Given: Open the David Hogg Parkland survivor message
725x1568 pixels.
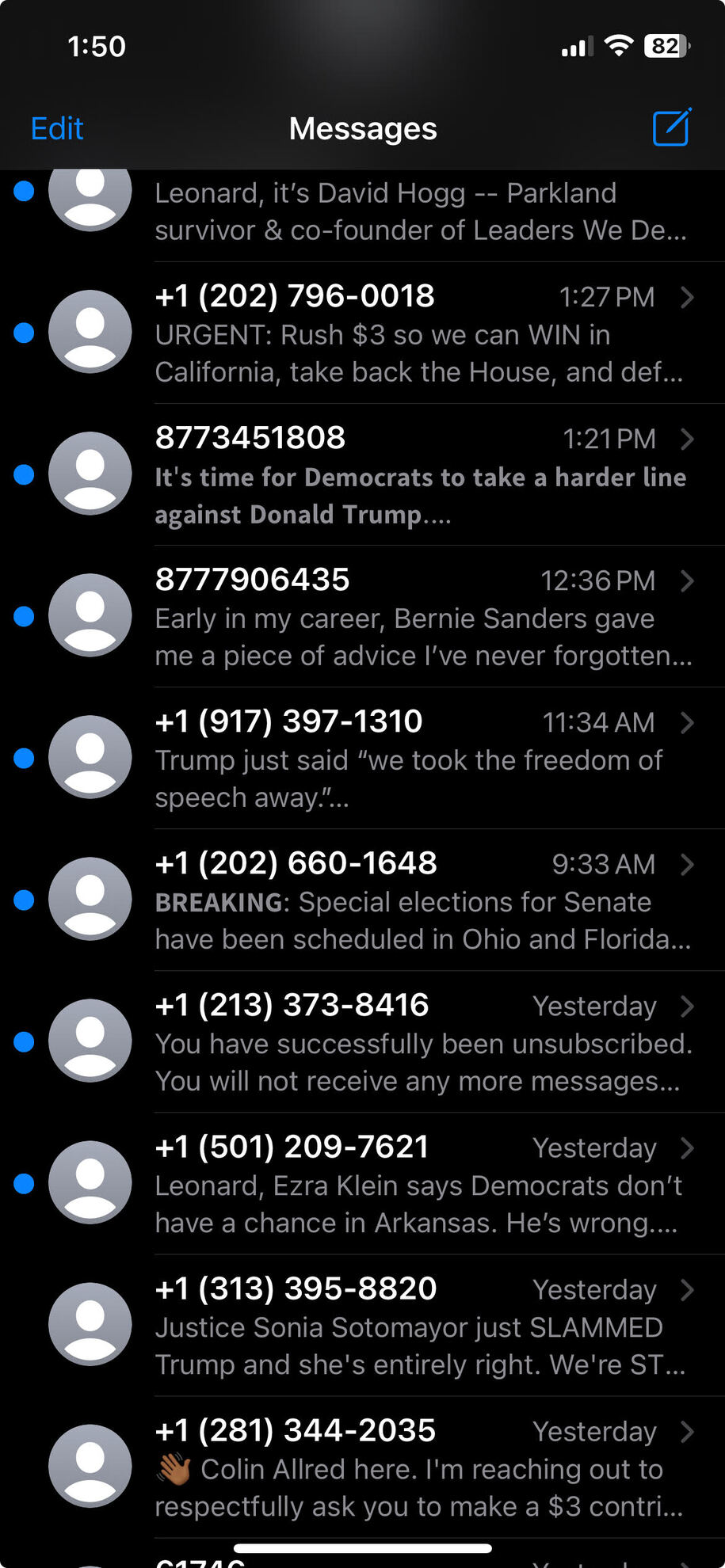Looking at the screenshot, I should click(x=420, y=211).
